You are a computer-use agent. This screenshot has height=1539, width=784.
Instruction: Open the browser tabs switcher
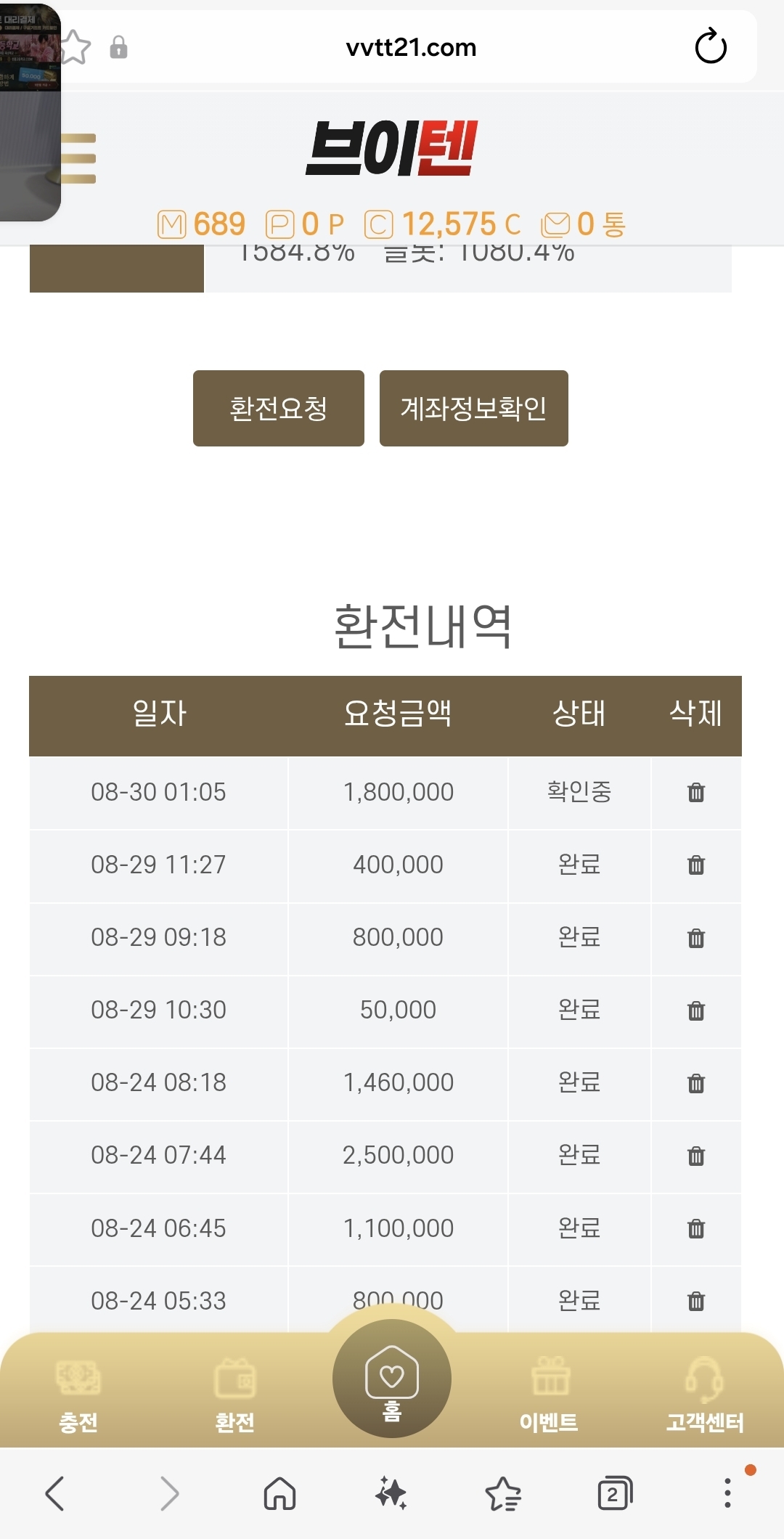click(x=615, y=1493)
